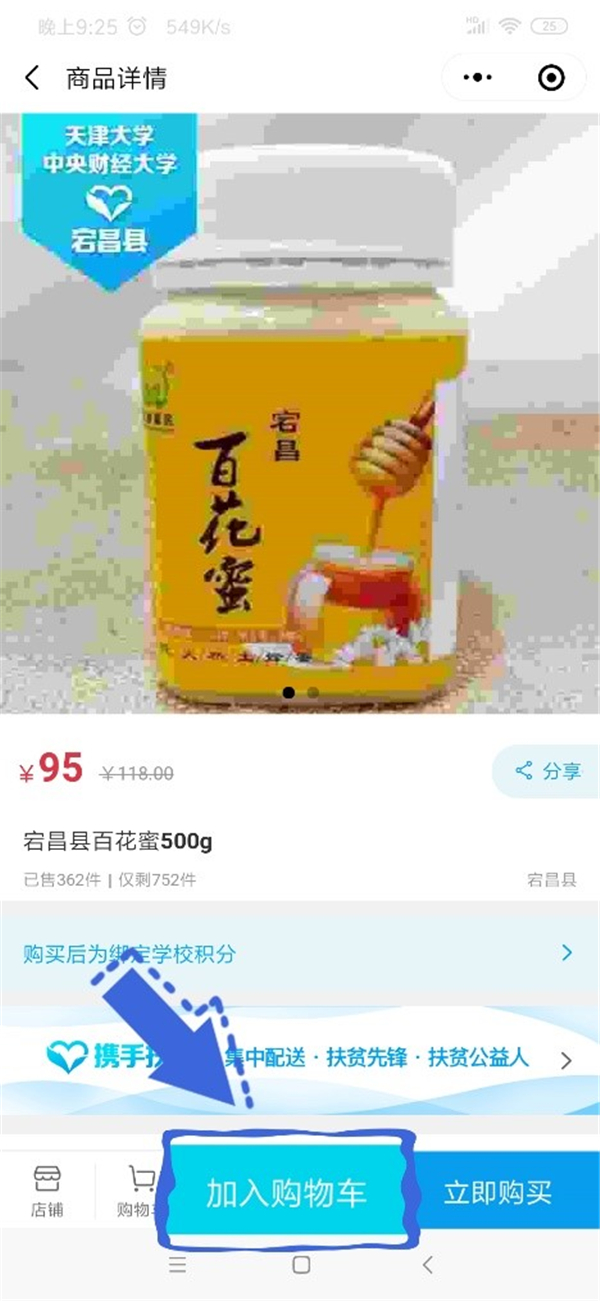
Task: Tap the system home button
Action: 301,1265
